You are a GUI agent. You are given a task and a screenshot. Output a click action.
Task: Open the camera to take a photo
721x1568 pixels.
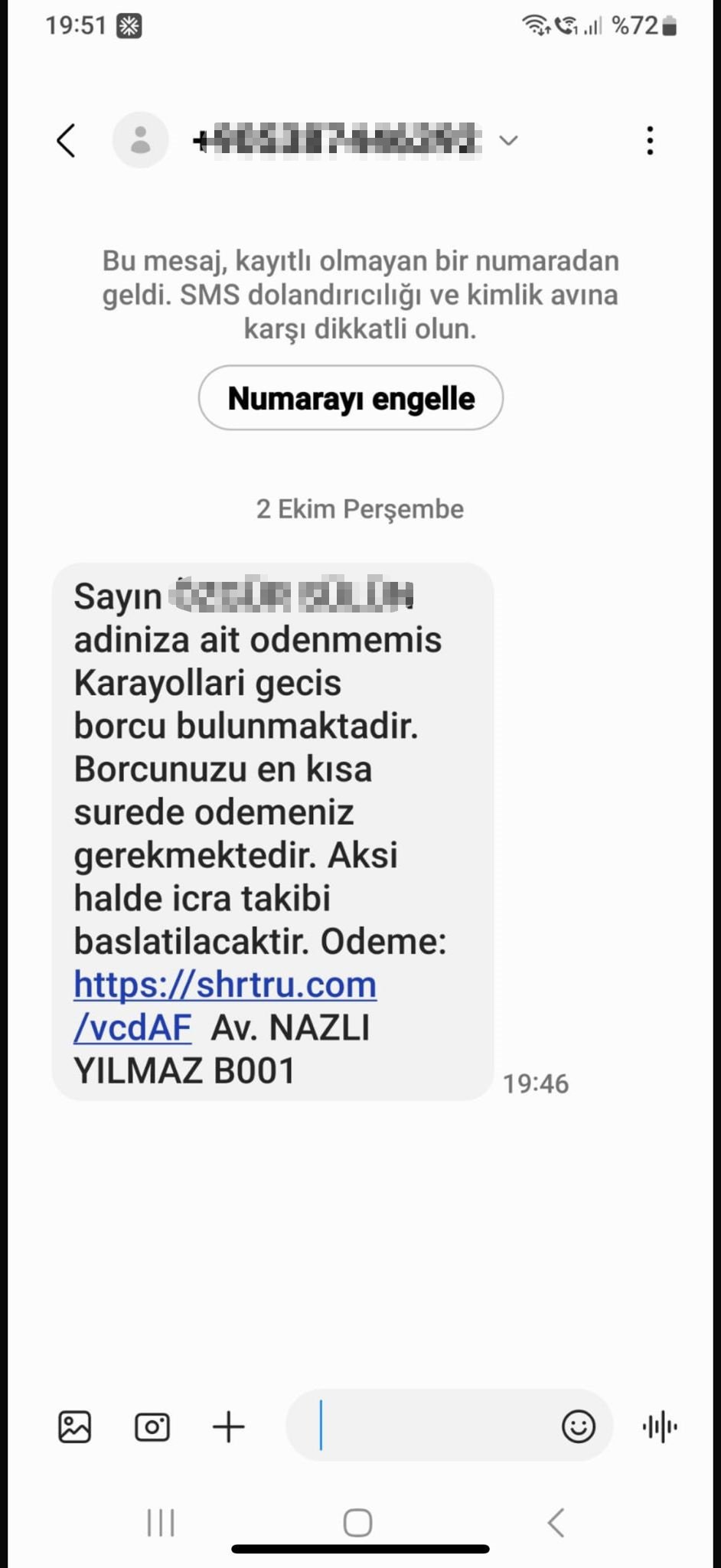pyautogui.click(x=152, y=1426)
